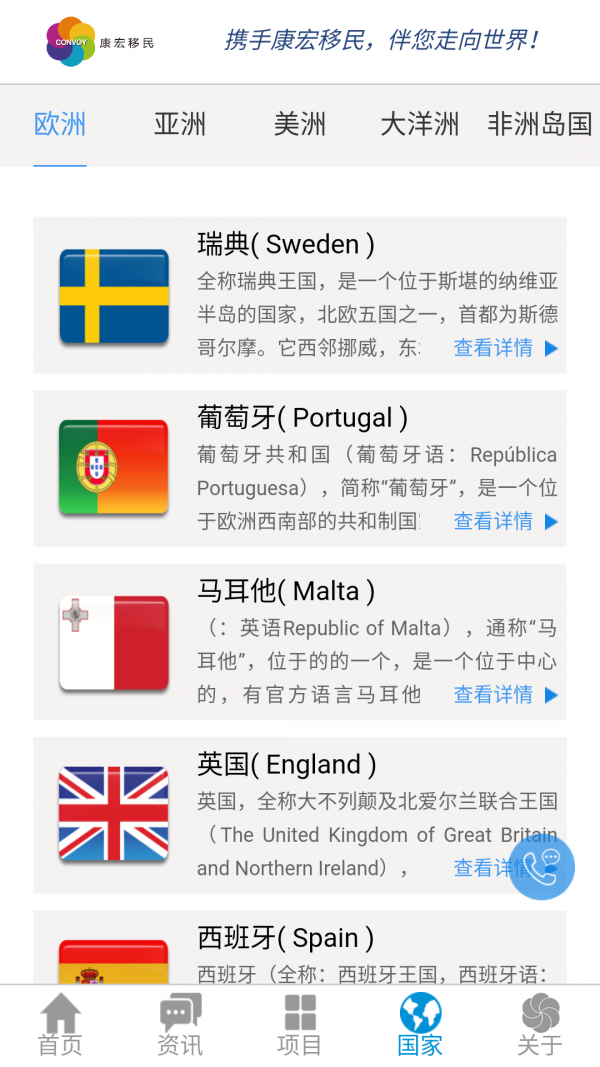This screenshot has height=1067, width=600.
Task: Go to the 首页 home tab
Action: coord(60,1025)
